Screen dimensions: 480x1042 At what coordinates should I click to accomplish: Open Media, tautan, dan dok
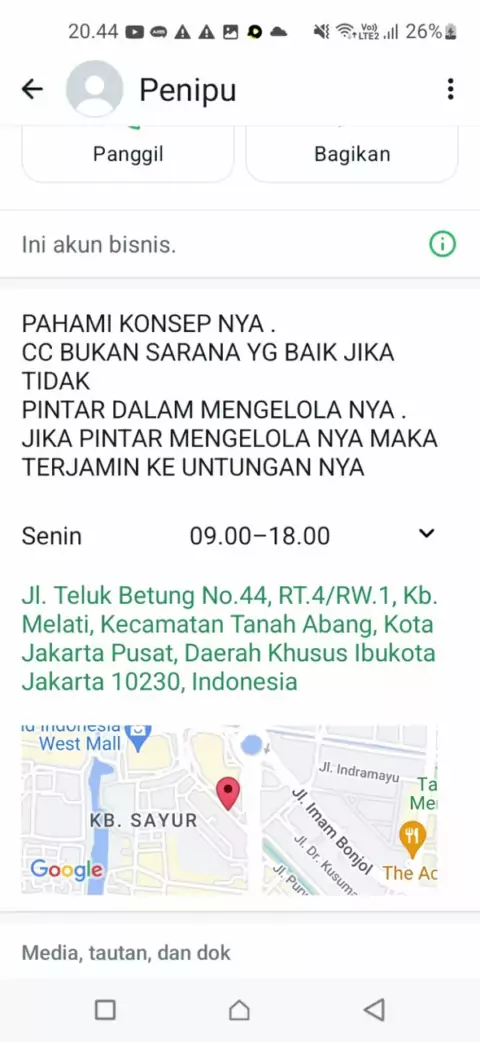pos(126,953)
